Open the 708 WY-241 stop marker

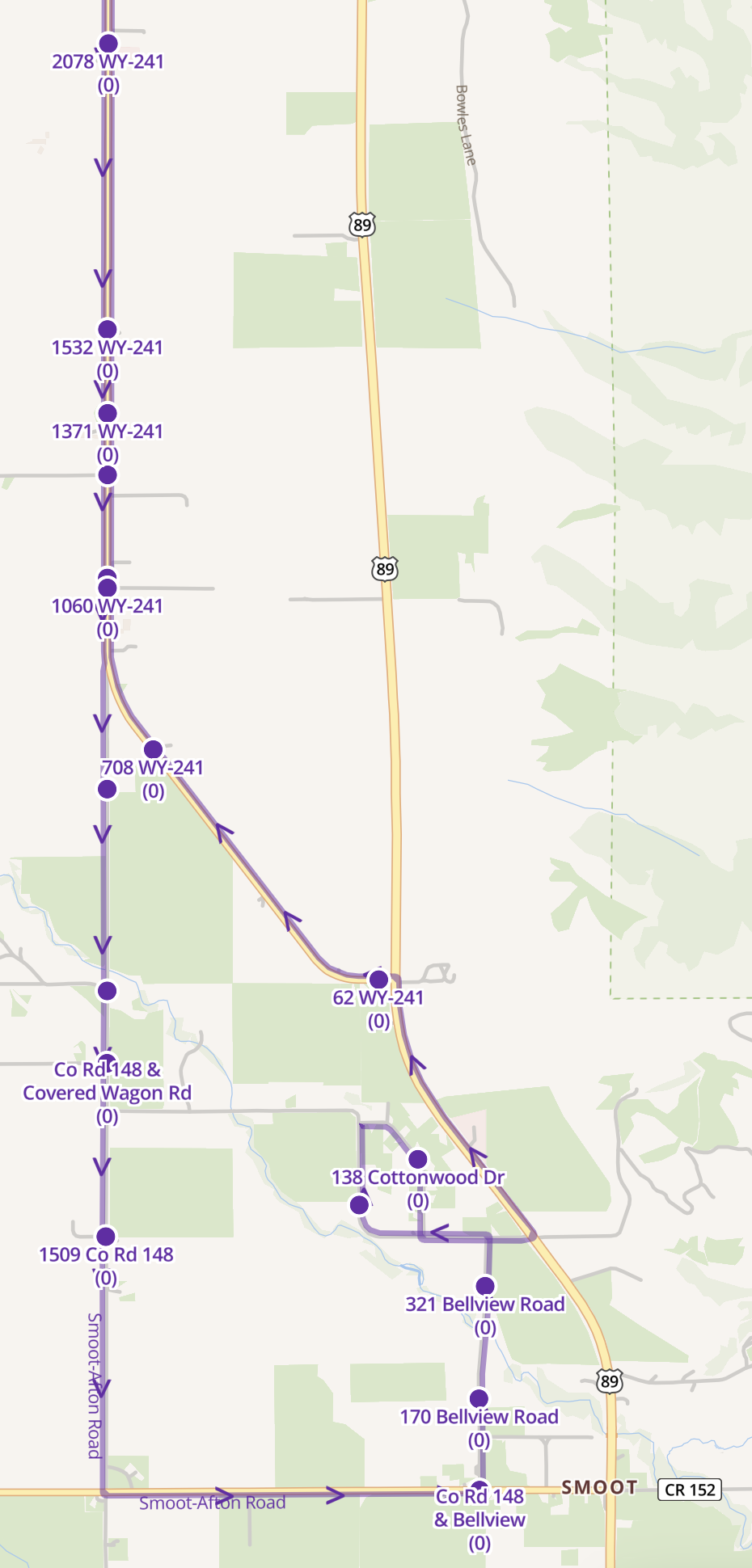coord(153,749)
